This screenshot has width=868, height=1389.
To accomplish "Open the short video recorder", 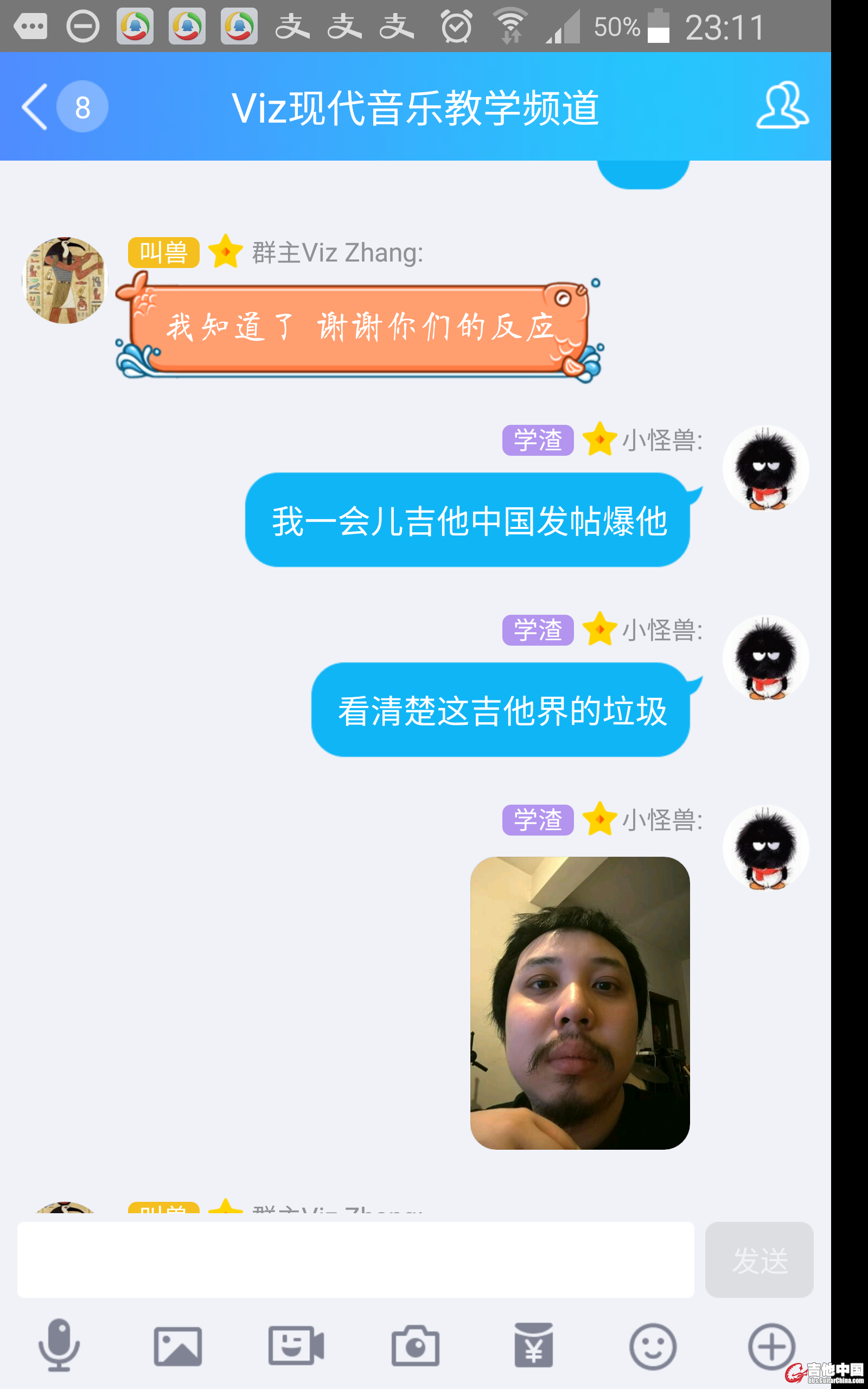I will pos(296,1346).
